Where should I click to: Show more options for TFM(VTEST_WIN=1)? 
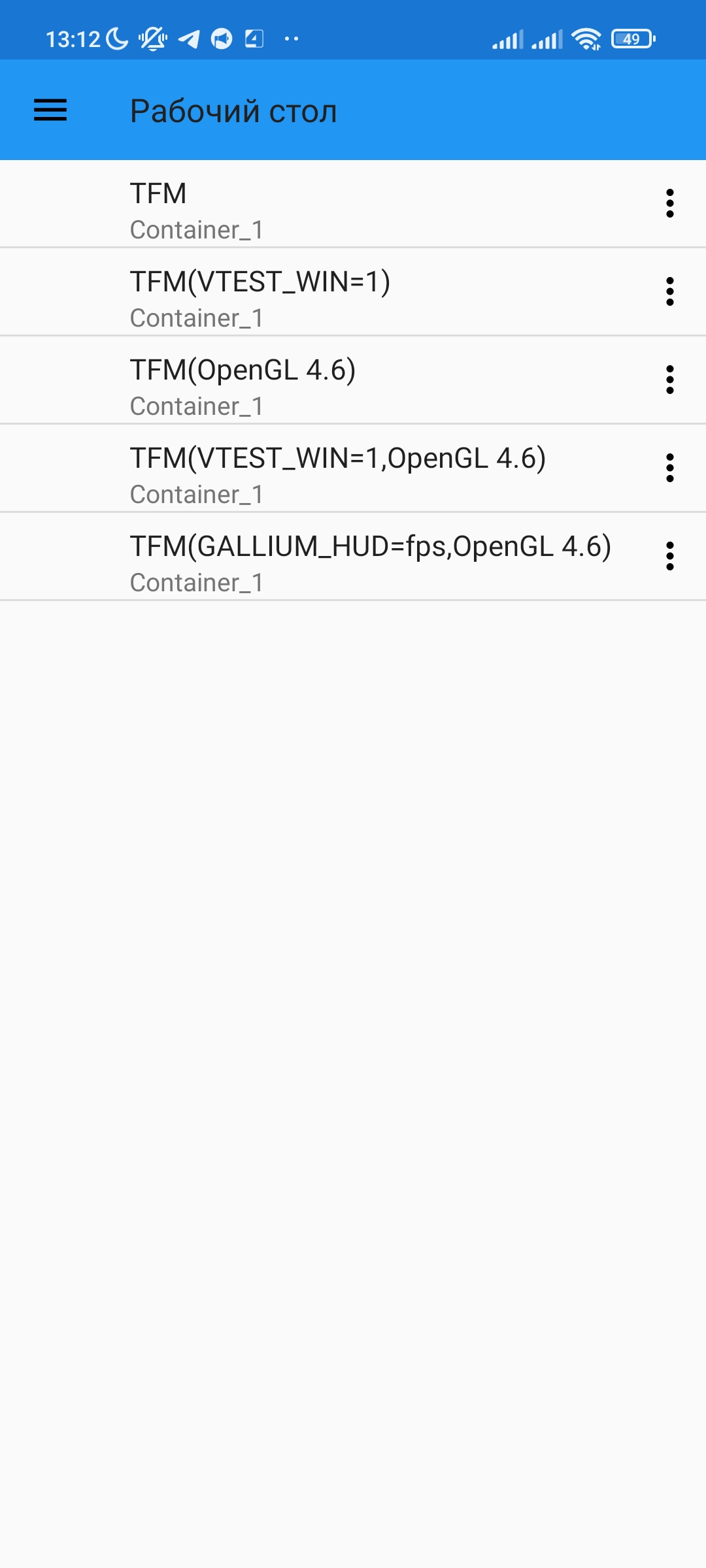tap(669, 291)
